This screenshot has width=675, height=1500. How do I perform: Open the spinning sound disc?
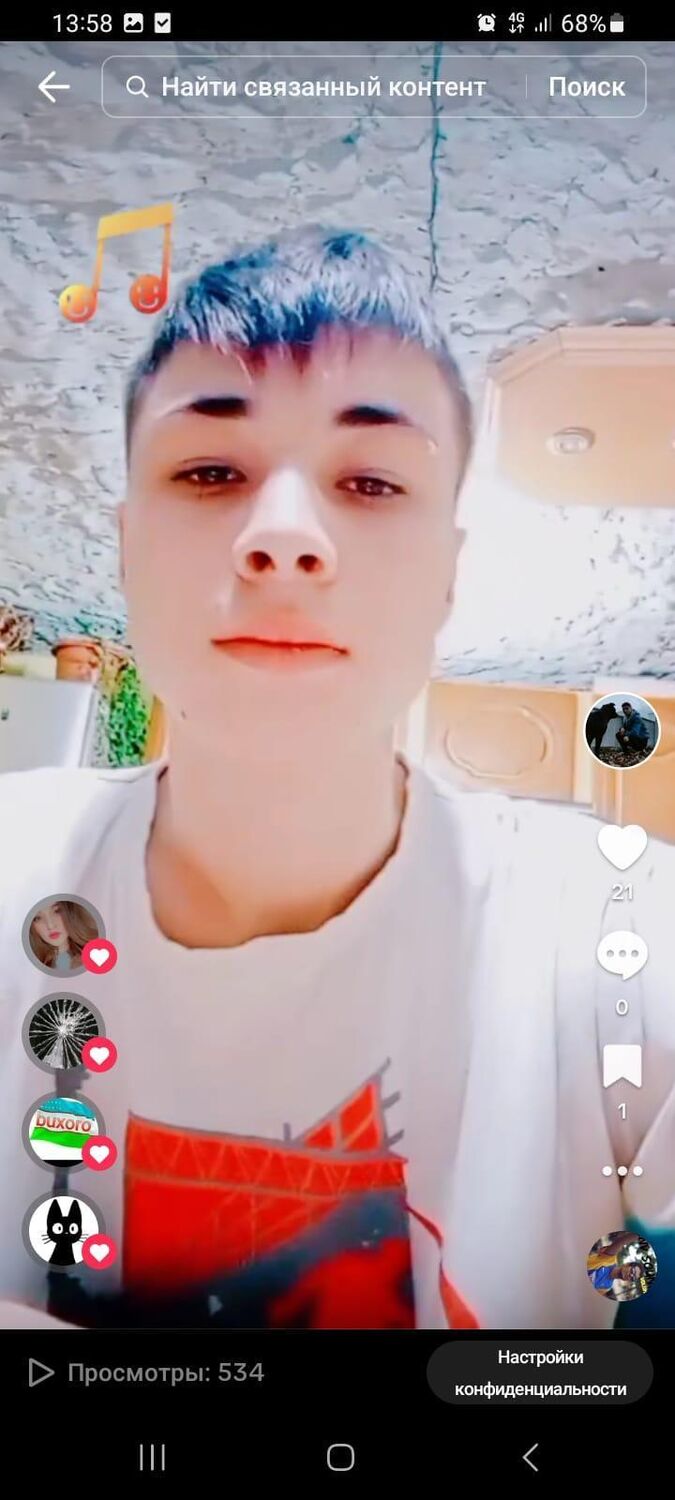(622, 1265)
